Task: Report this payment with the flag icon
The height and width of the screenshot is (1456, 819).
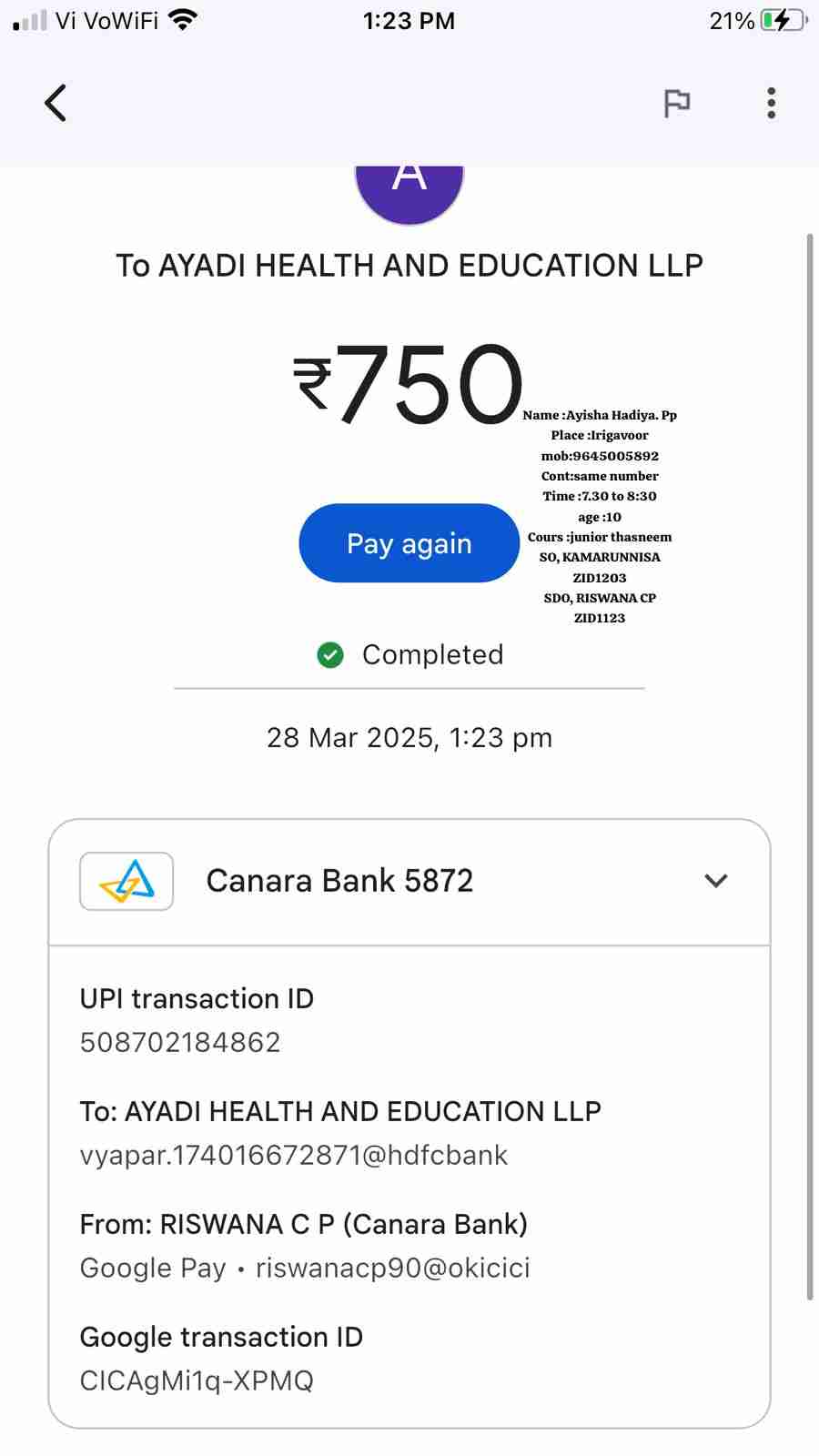Action: 677,104
